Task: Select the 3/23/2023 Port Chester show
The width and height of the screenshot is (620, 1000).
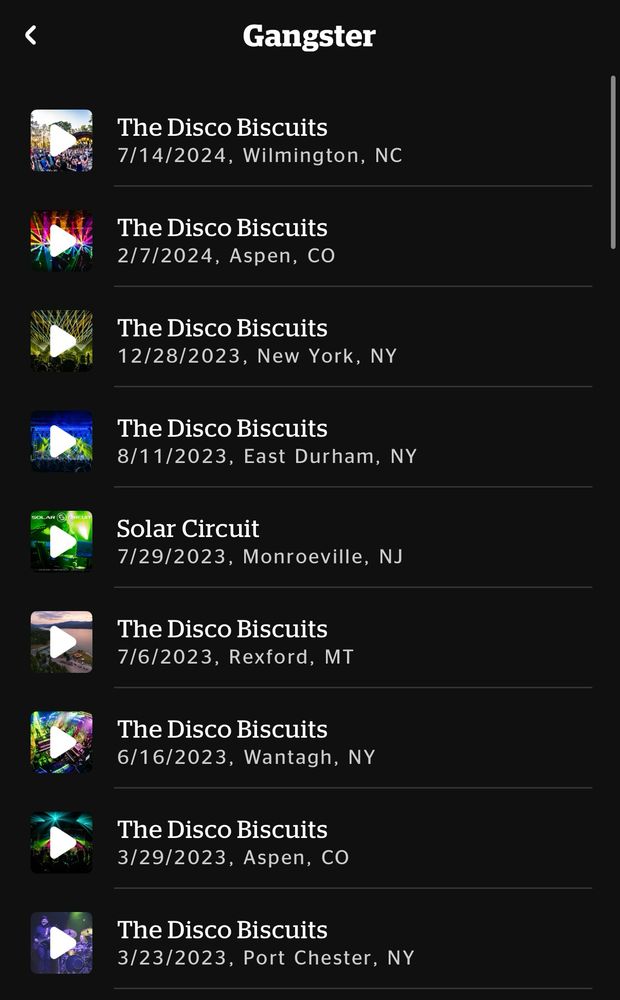Action: pyautogui.click(x=266, y=942)
